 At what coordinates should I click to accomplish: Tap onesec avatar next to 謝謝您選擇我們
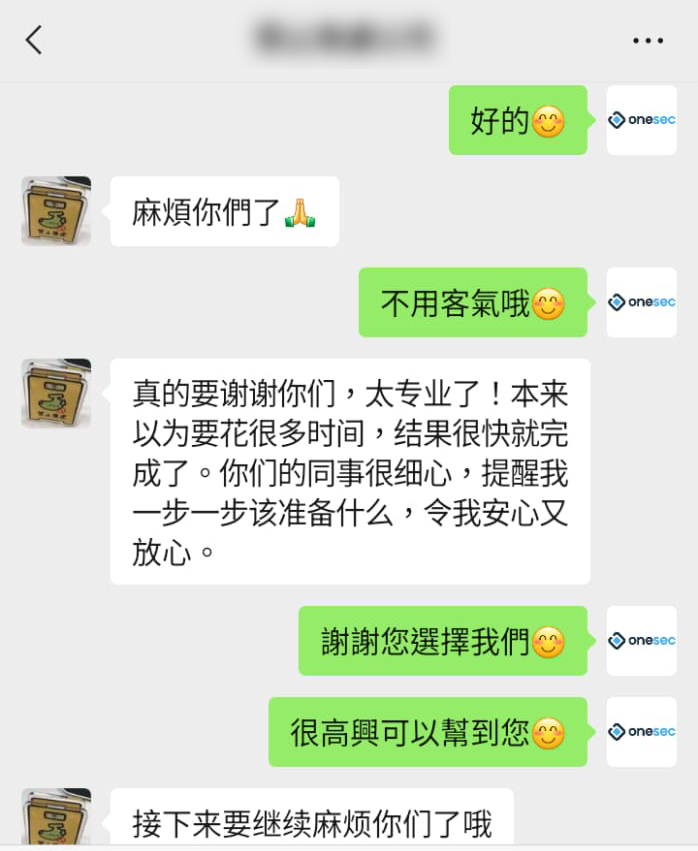click(641, 640)
